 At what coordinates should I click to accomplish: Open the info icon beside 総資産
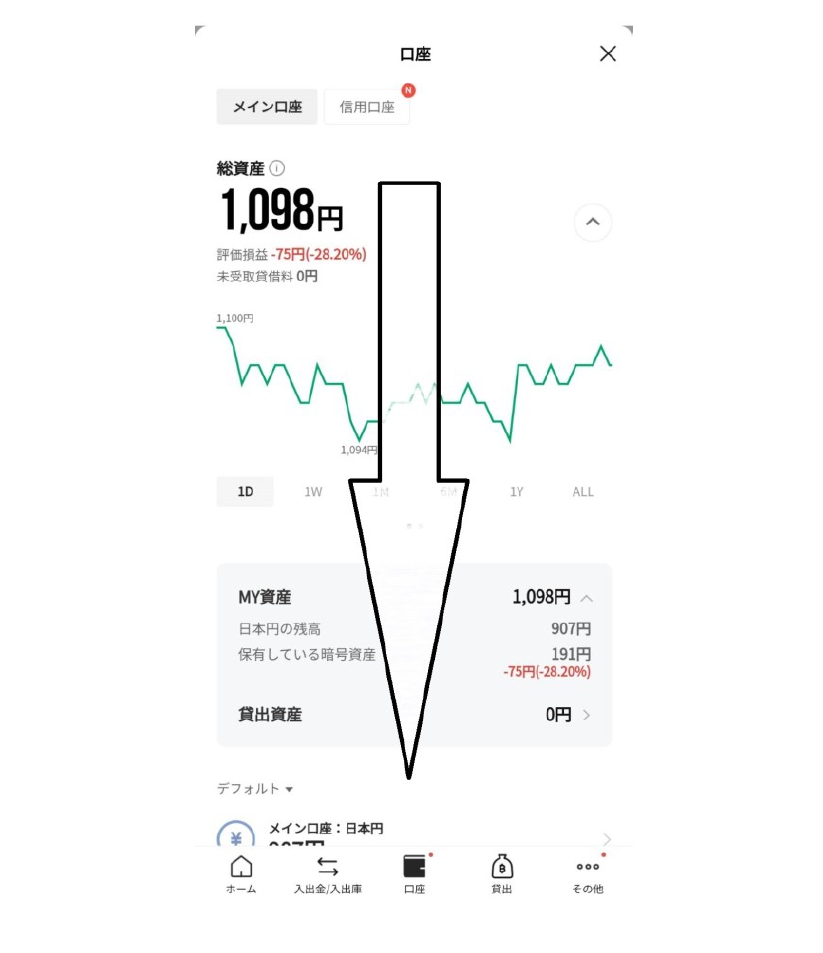[277, 169]
